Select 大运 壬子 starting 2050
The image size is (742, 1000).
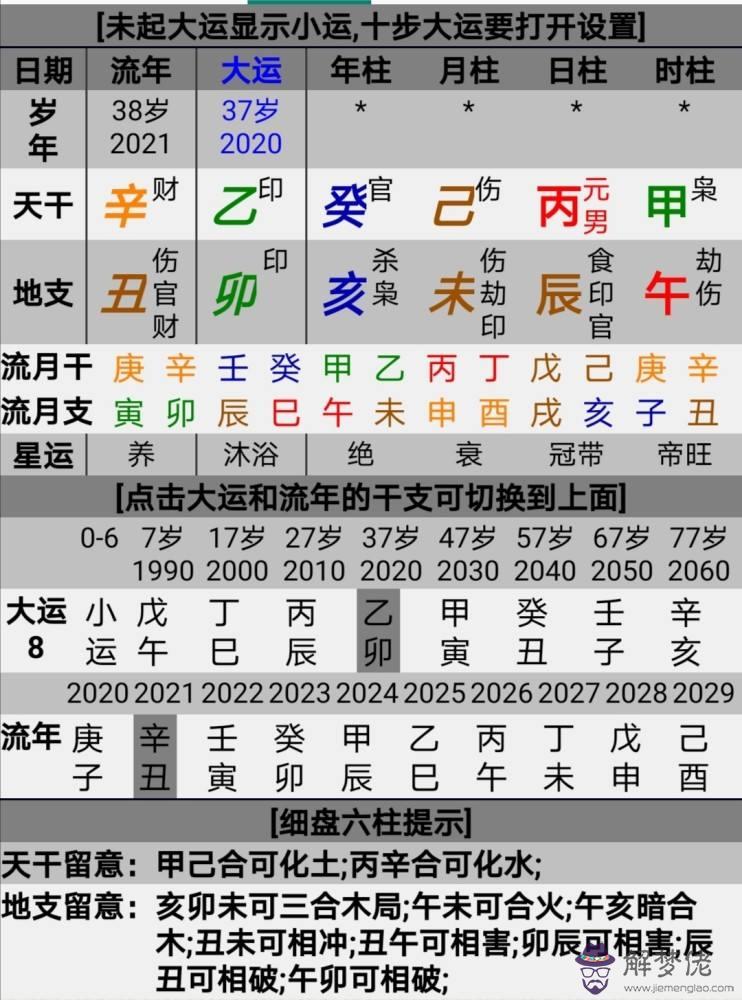tap(609, 631)
